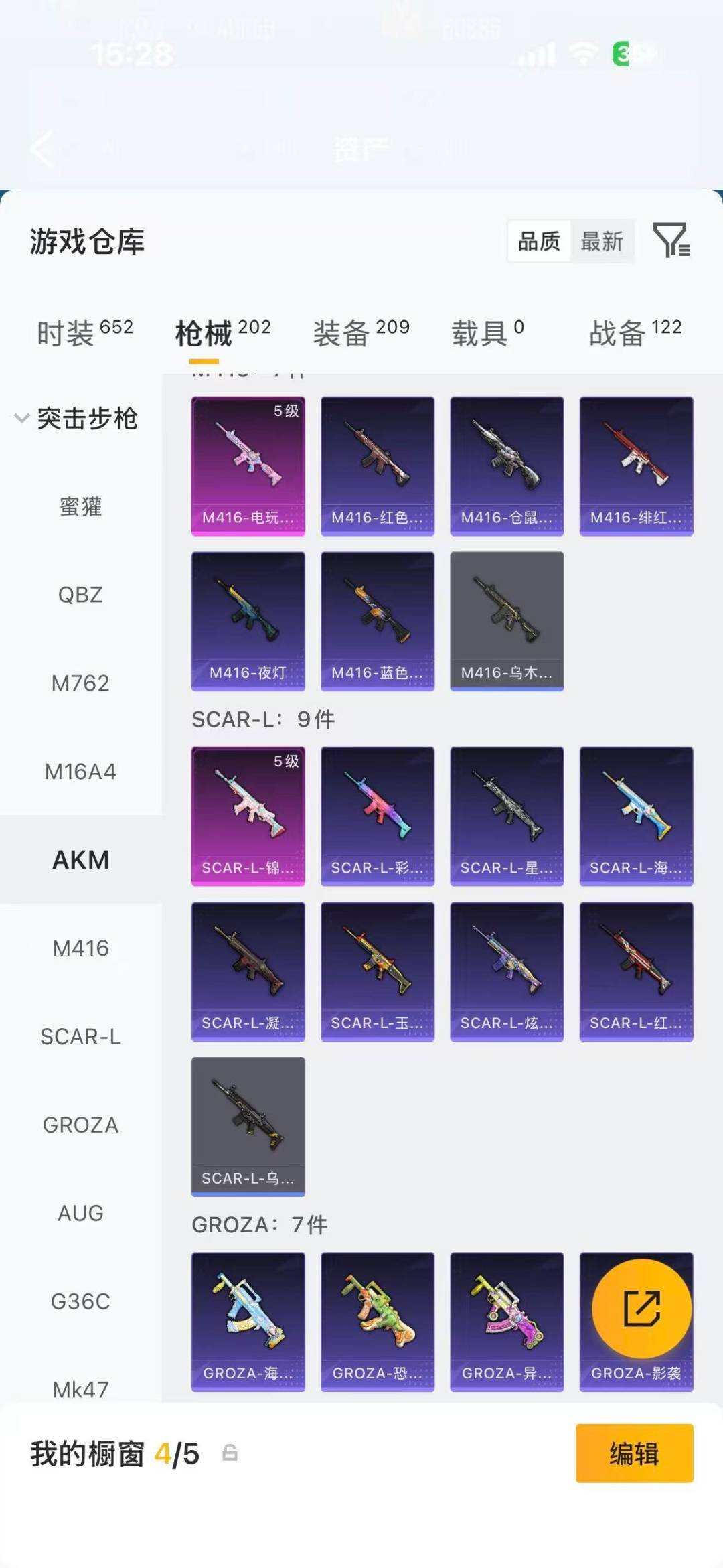
Task: Jump to the G36C section
Action: click(x=80, y=1301)
